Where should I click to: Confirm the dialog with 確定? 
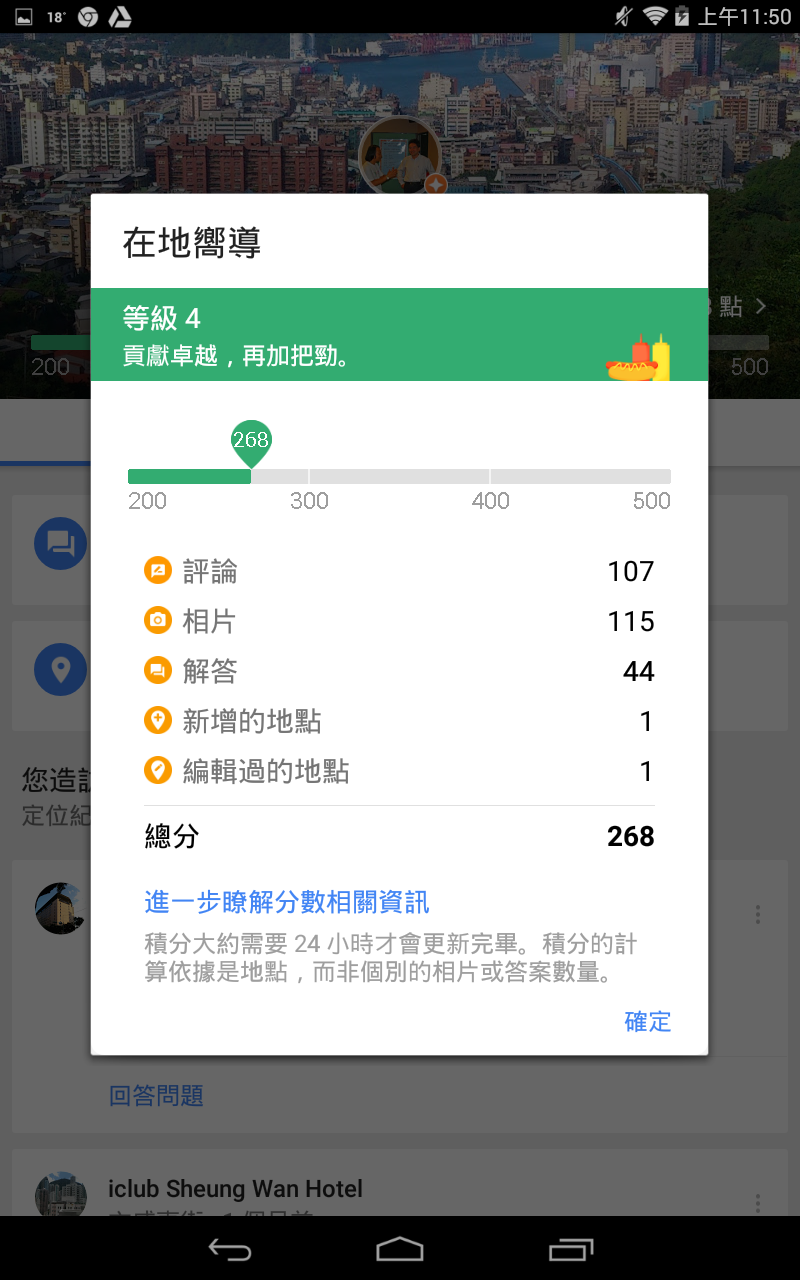[647, 1021]
